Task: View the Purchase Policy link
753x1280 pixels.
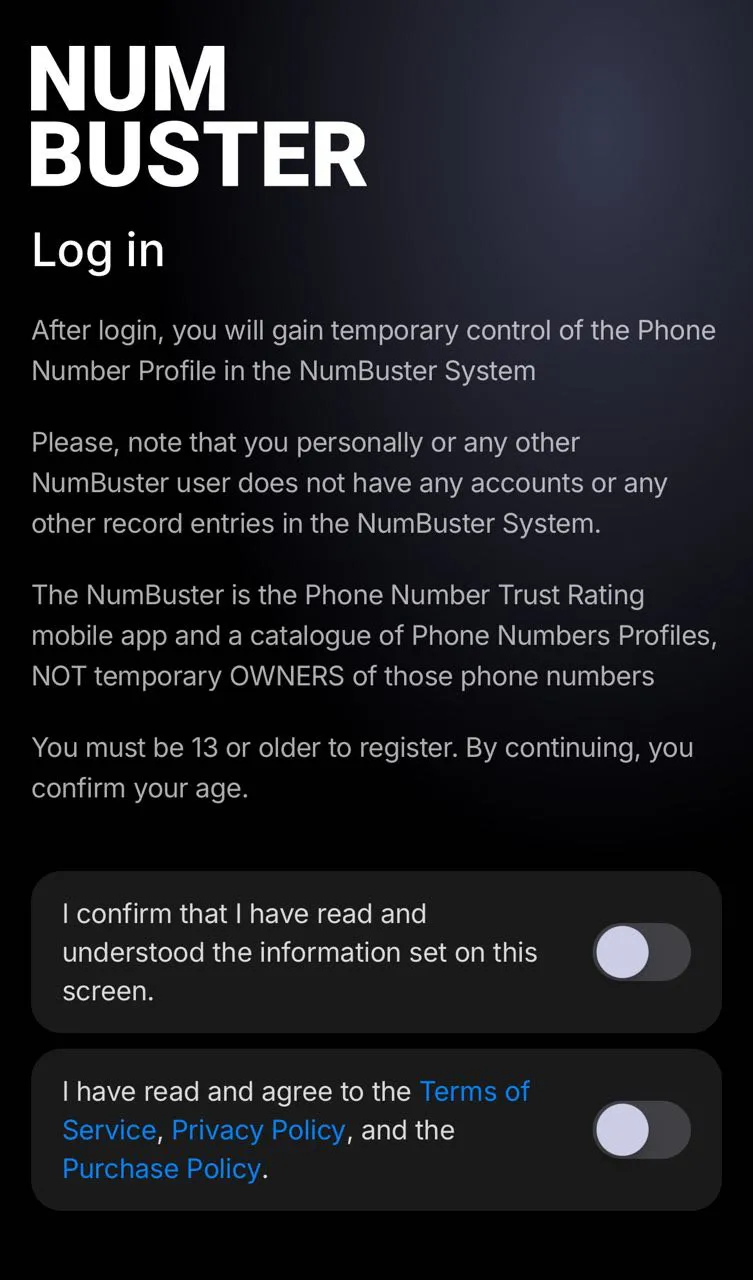Action: click(161, 1168)
